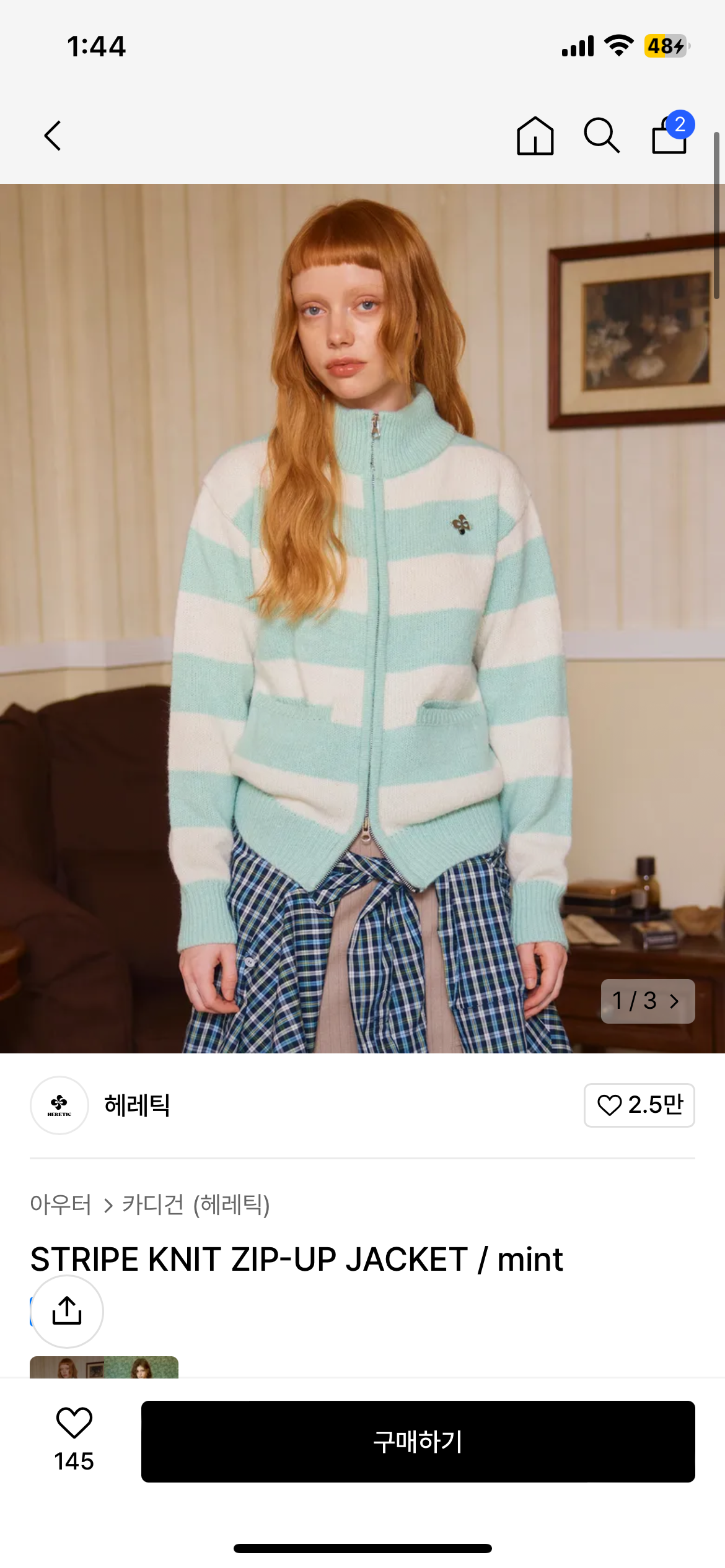The width and height of the screenshot is (725, 1568).
Task: Go back to the previous page
Action: [x=53, y=136]
